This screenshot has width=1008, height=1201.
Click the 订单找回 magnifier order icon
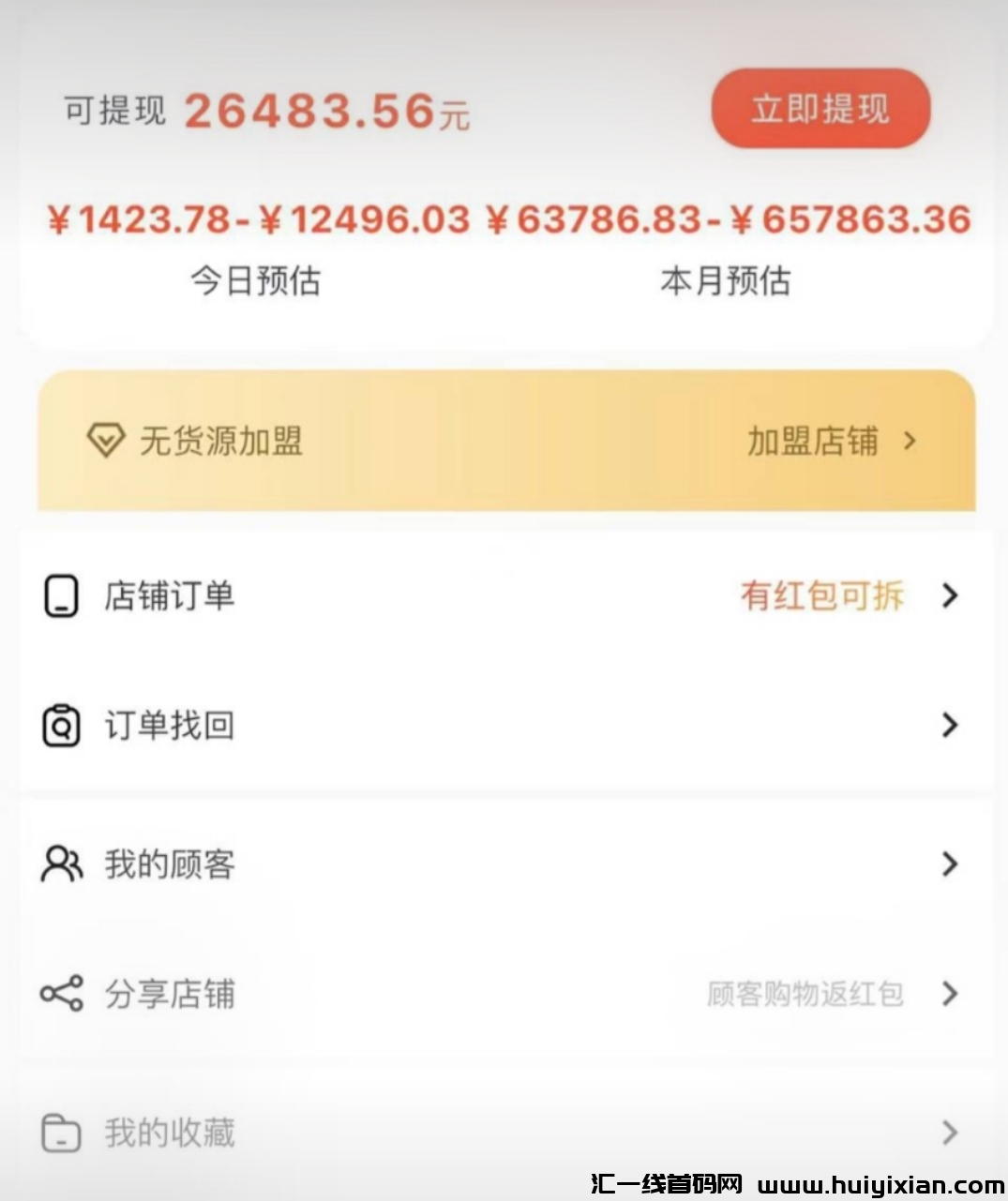(59, 724)
